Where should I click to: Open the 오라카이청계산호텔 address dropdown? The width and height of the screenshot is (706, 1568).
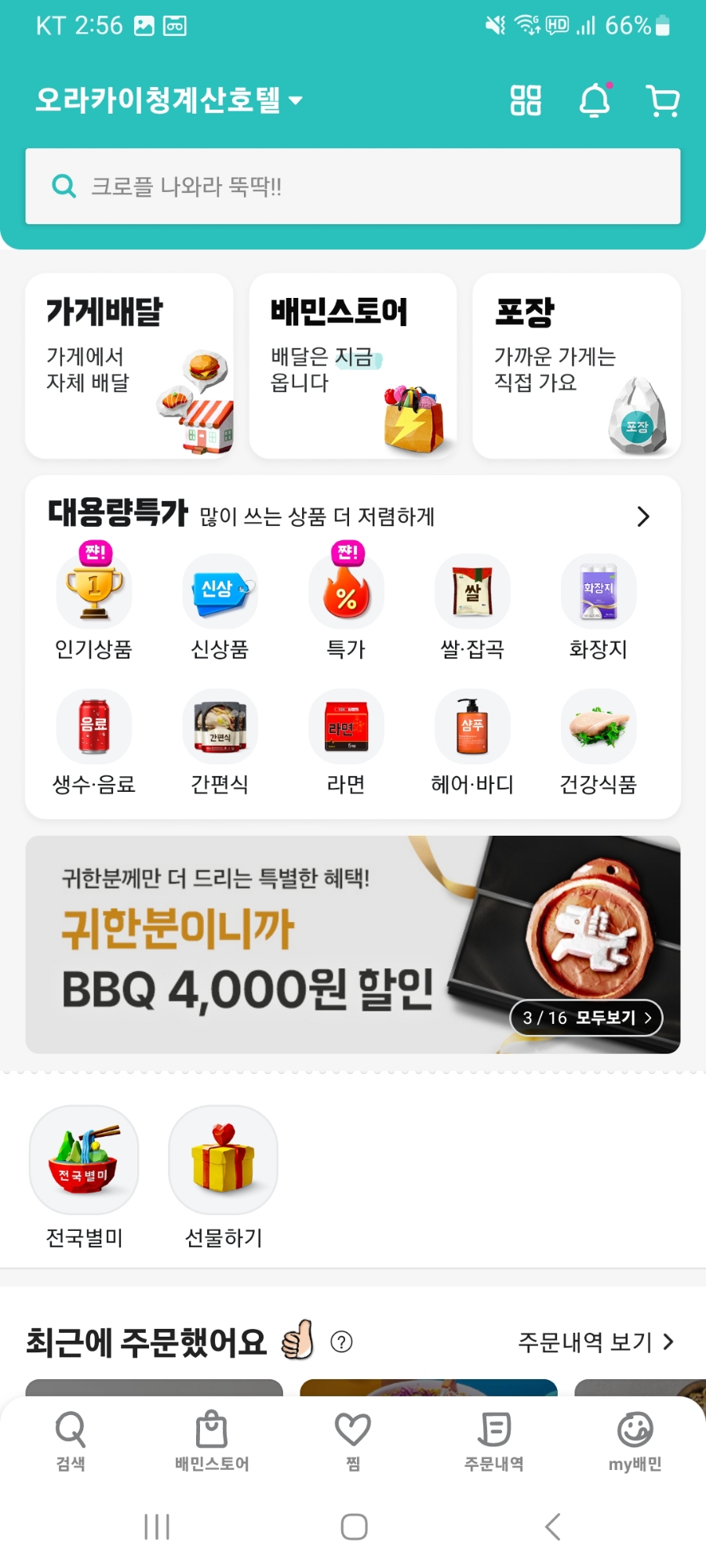pos(169,100)
